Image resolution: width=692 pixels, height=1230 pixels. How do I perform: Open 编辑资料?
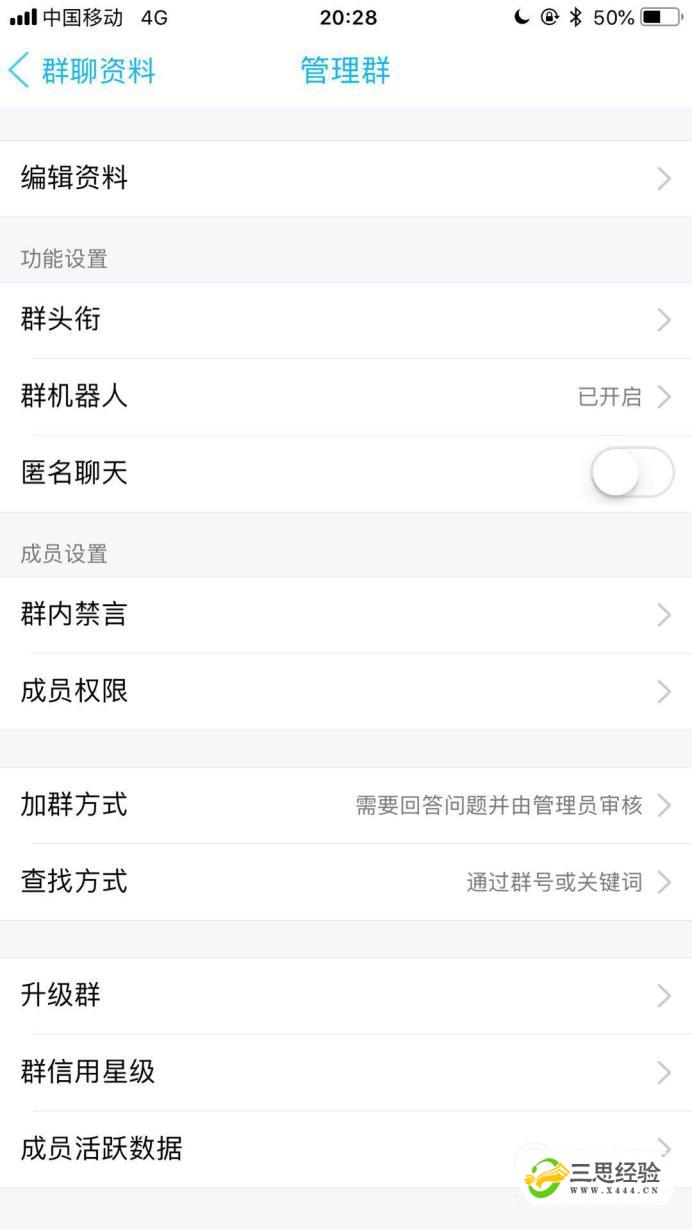click(346, 179)
